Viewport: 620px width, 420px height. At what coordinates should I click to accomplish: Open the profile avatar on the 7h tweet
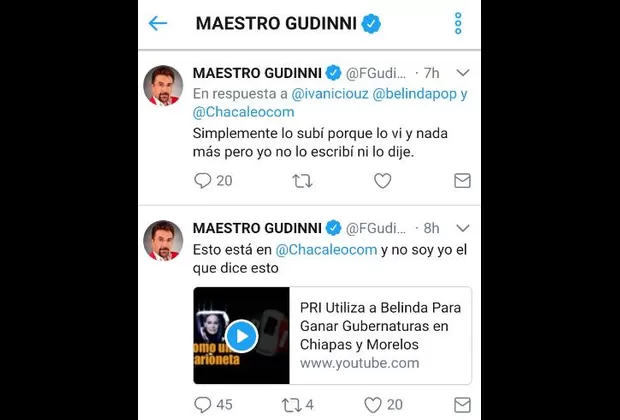pyautogui.click(x=163, y=86)
